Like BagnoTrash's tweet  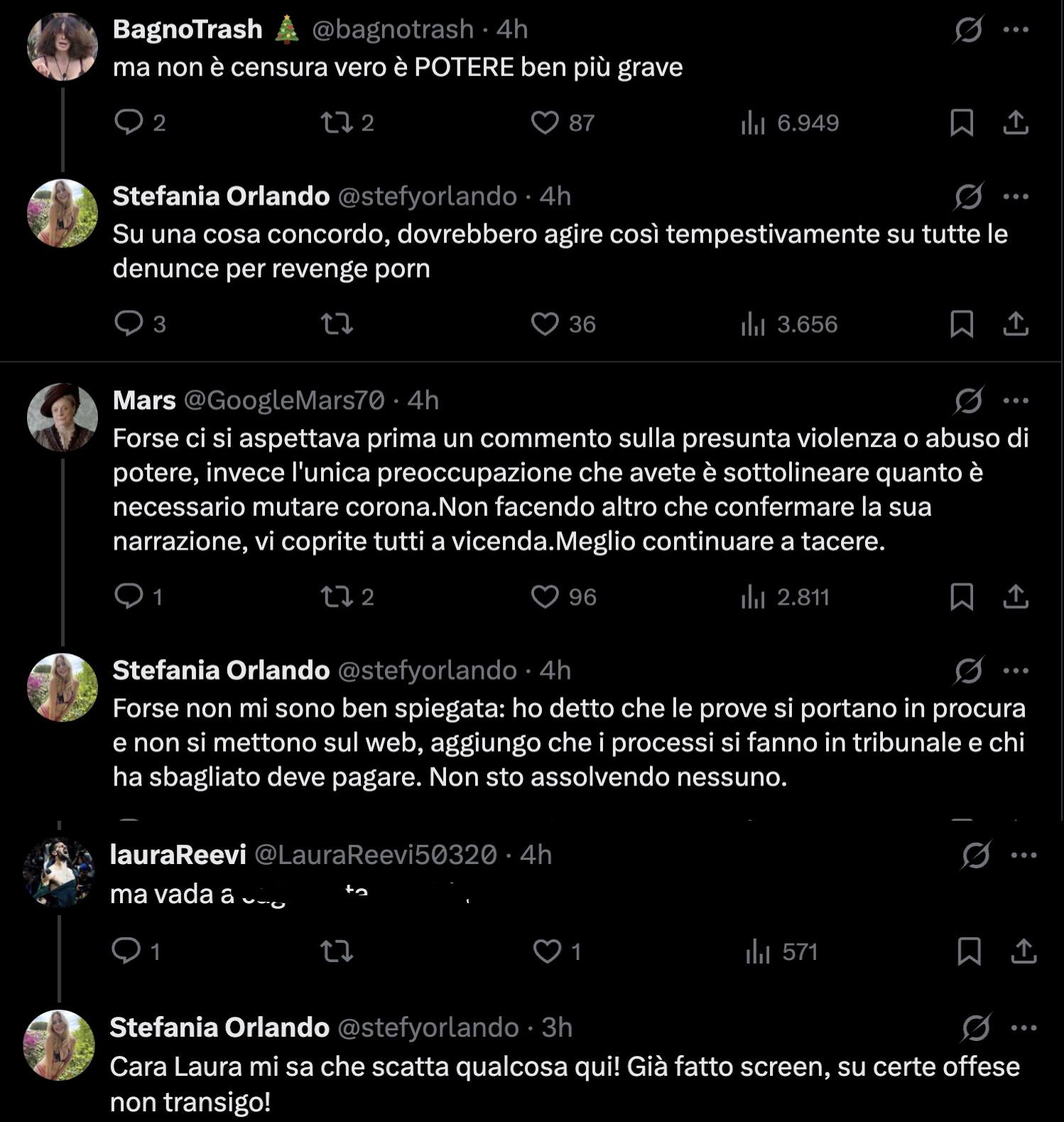(x=545, y=123)
